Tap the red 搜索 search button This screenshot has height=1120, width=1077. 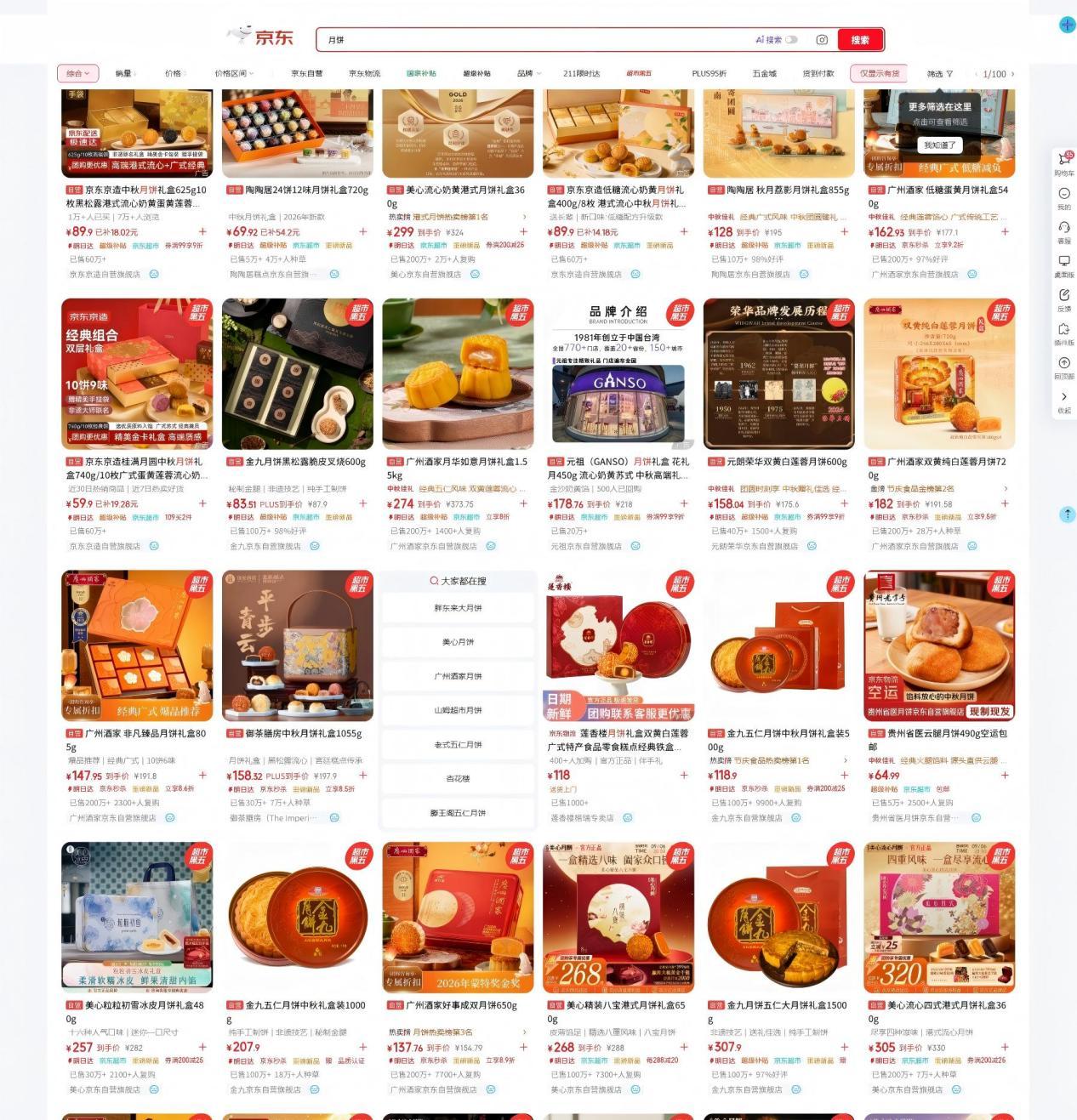[860, 40]
